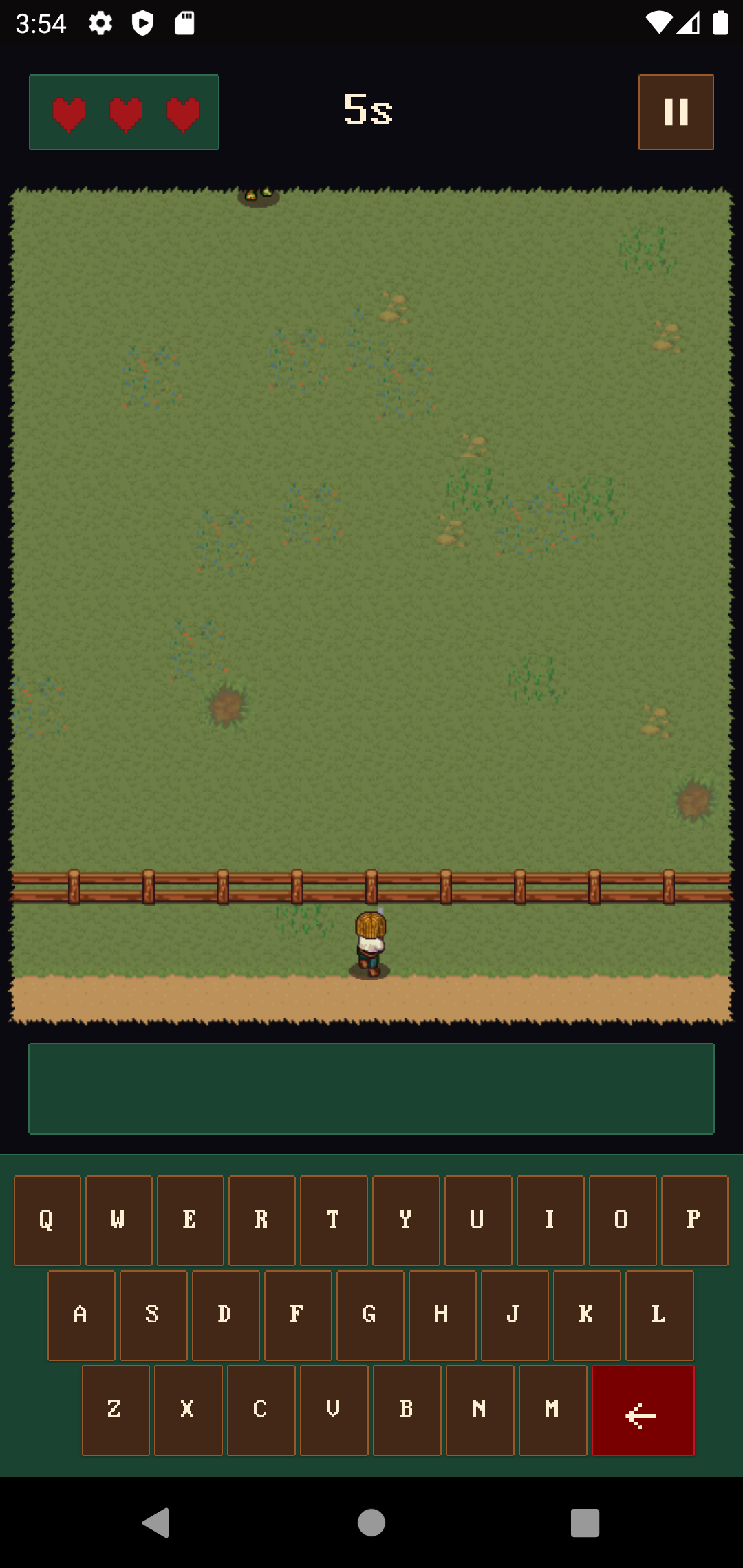Type the letter Q key
Image resolution: width=743 pixels, height=1568 pixels.
click(47, 1220)
